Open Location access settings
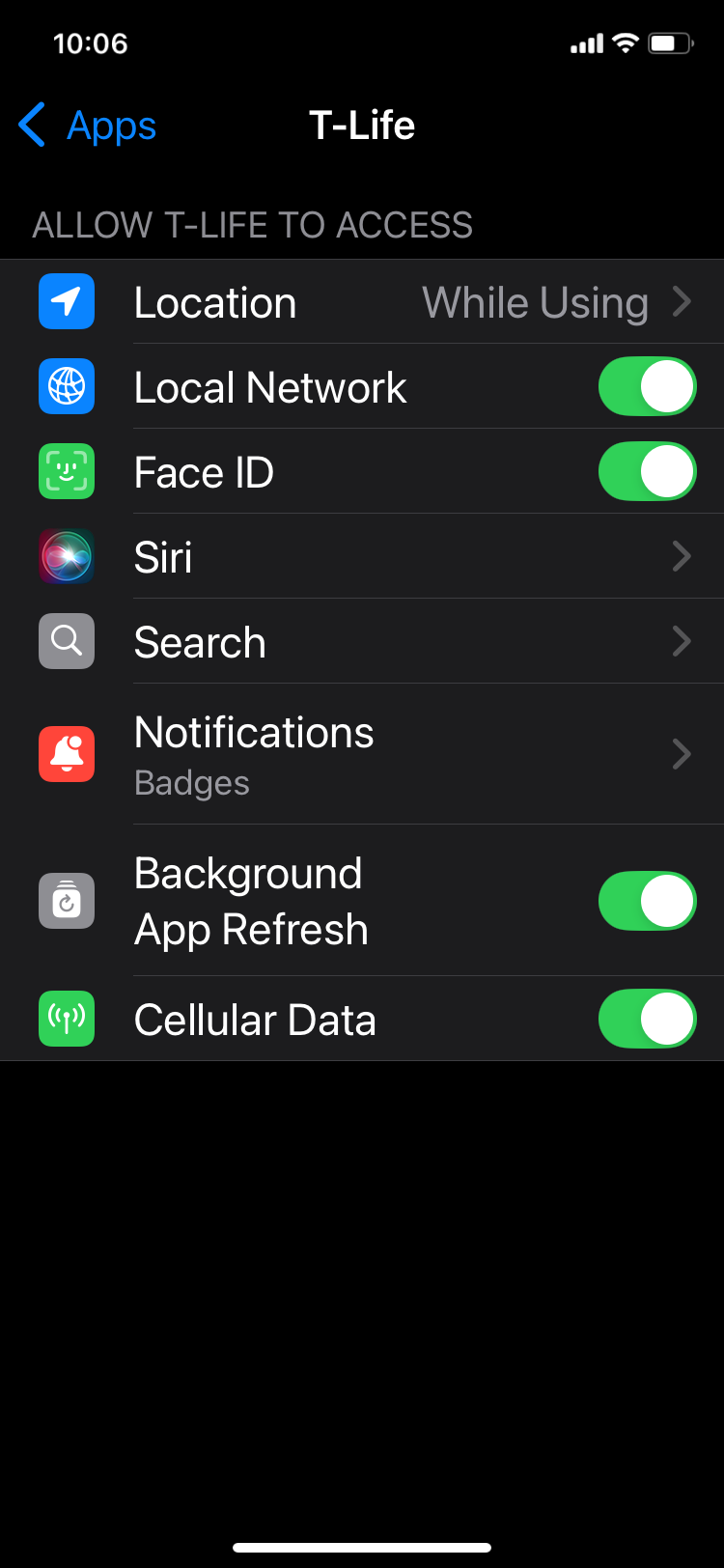Screen dimensions: 724x1568 362,302
